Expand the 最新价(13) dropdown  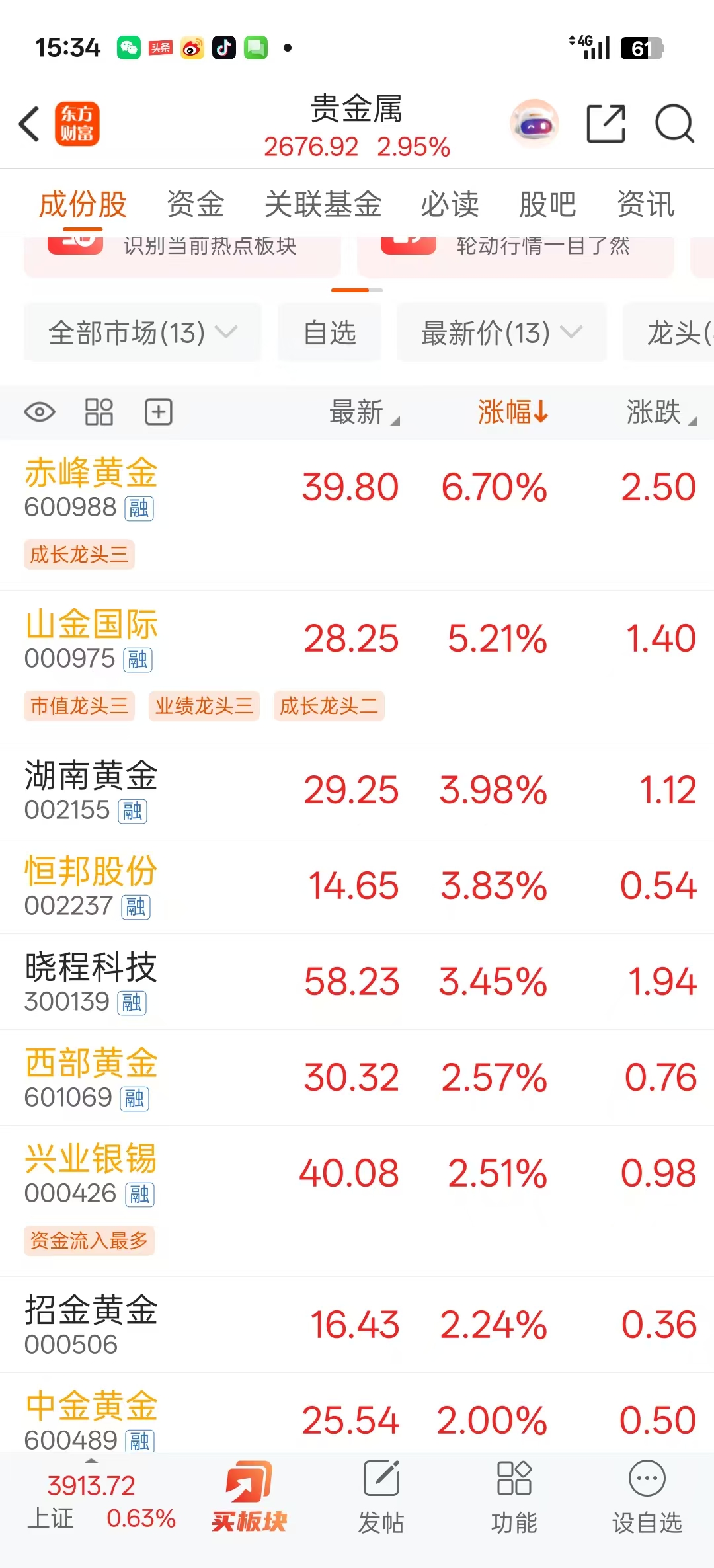point(501,333)
